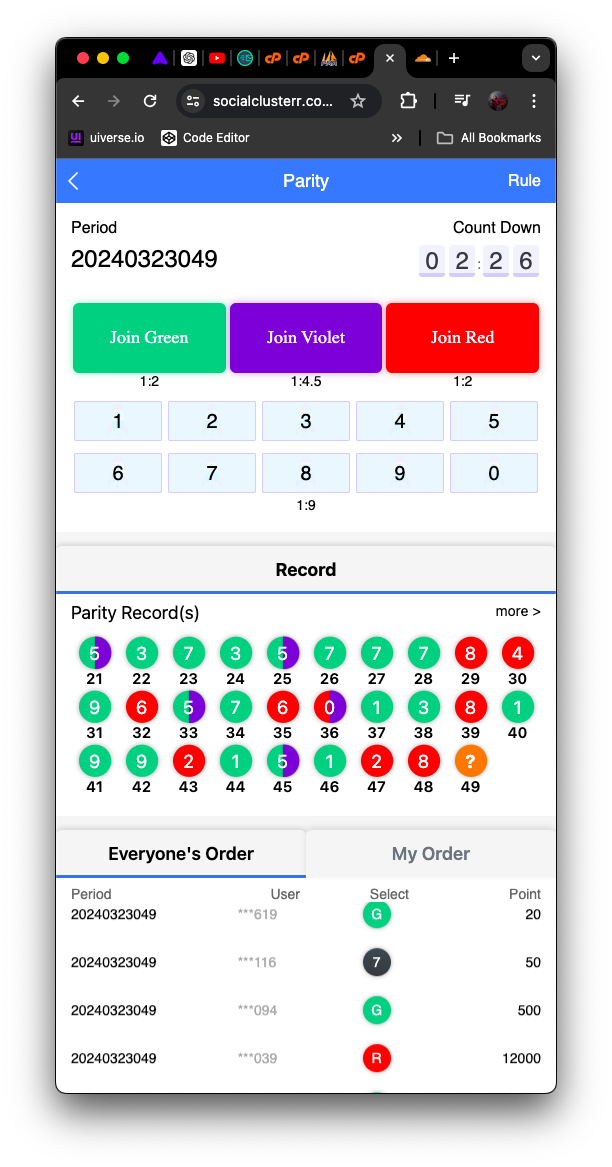Show the Everyone's Order tab

tap(181, 854)
